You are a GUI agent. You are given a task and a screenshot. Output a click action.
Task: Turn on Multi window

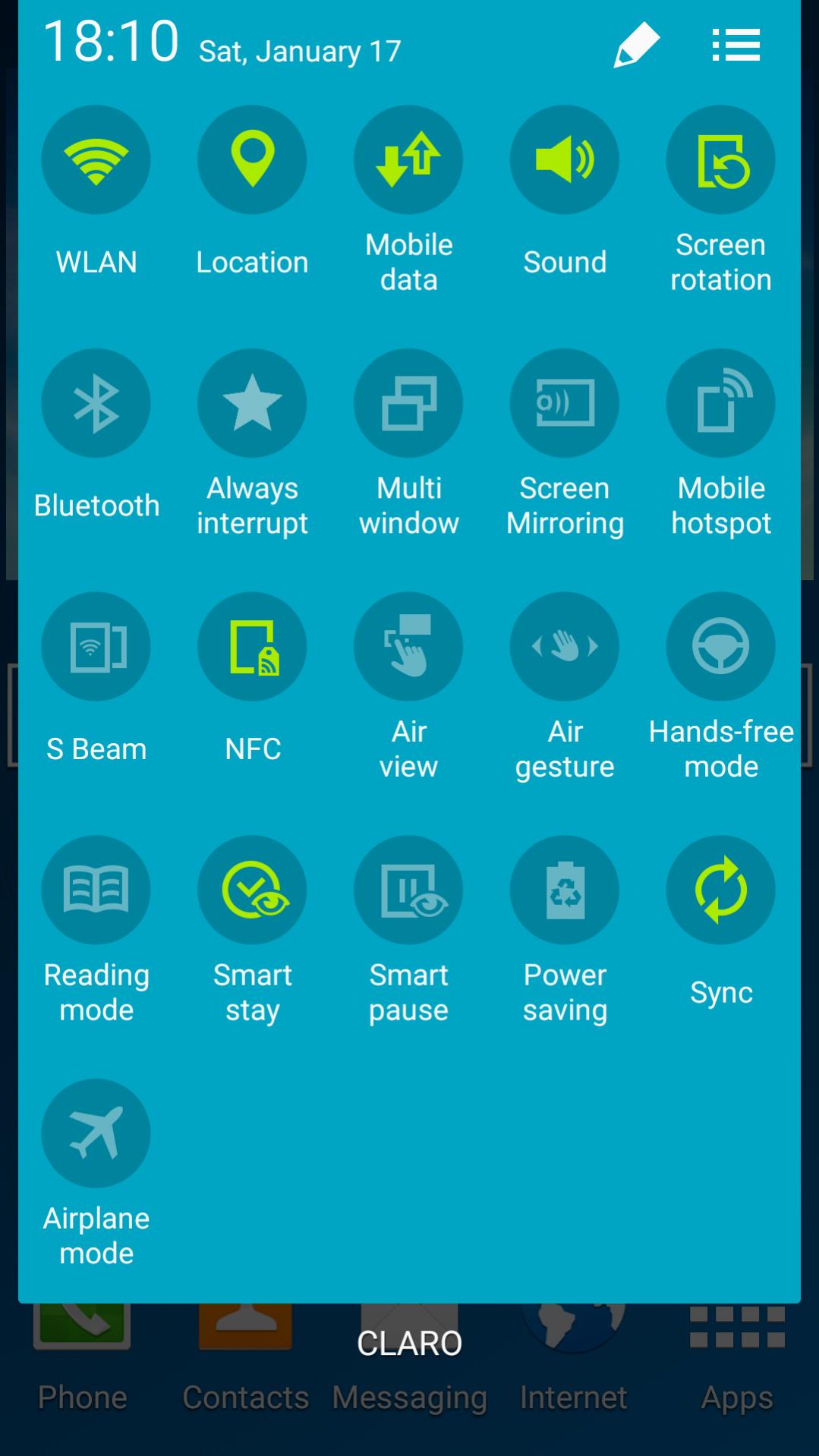coord(408,403)
